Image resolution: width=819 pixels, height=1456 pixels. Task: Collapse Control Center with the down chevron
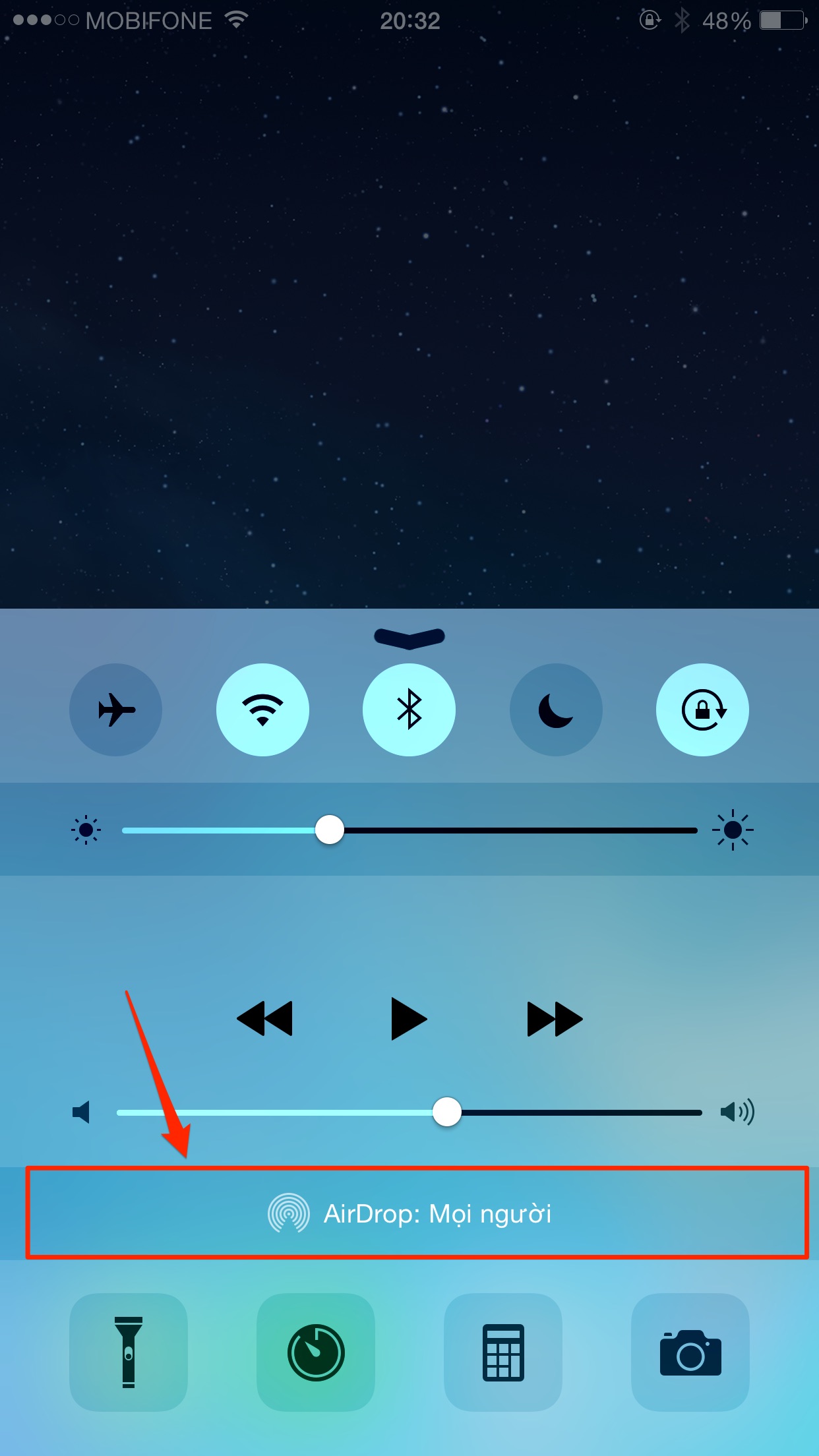409,638
